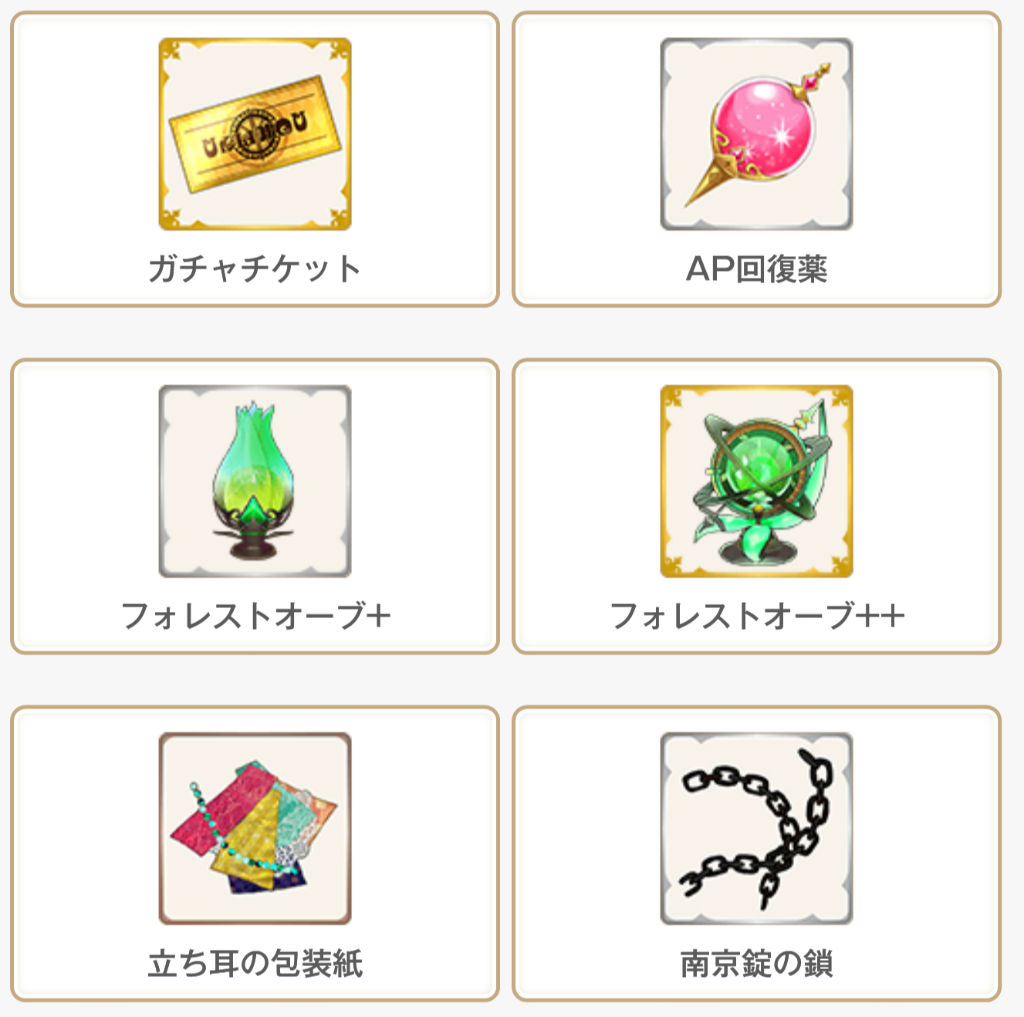Choose the 南京錠の鎖 item card

tap(756, 853)
